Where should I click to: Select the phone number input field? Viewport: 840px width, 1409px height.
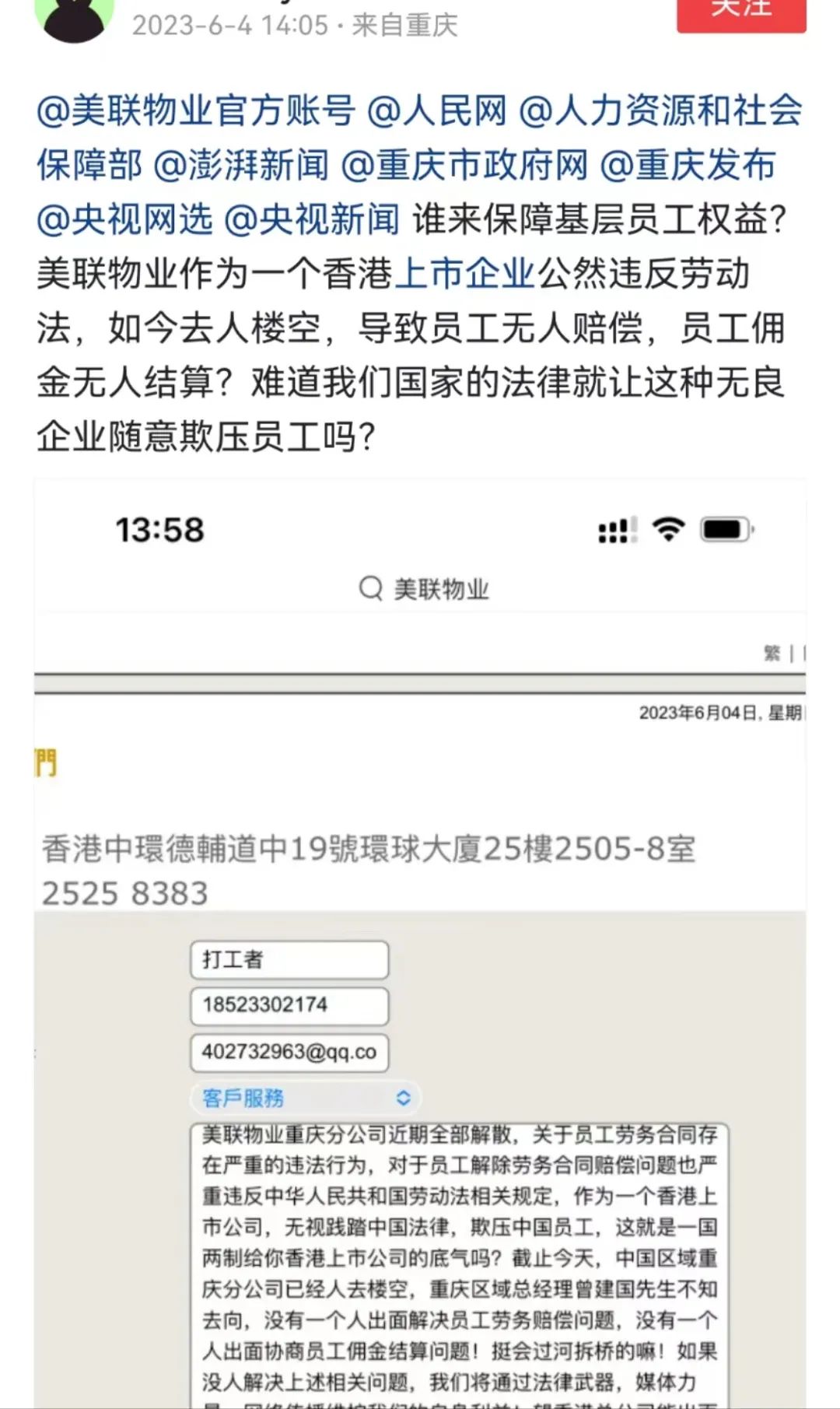289,1006
